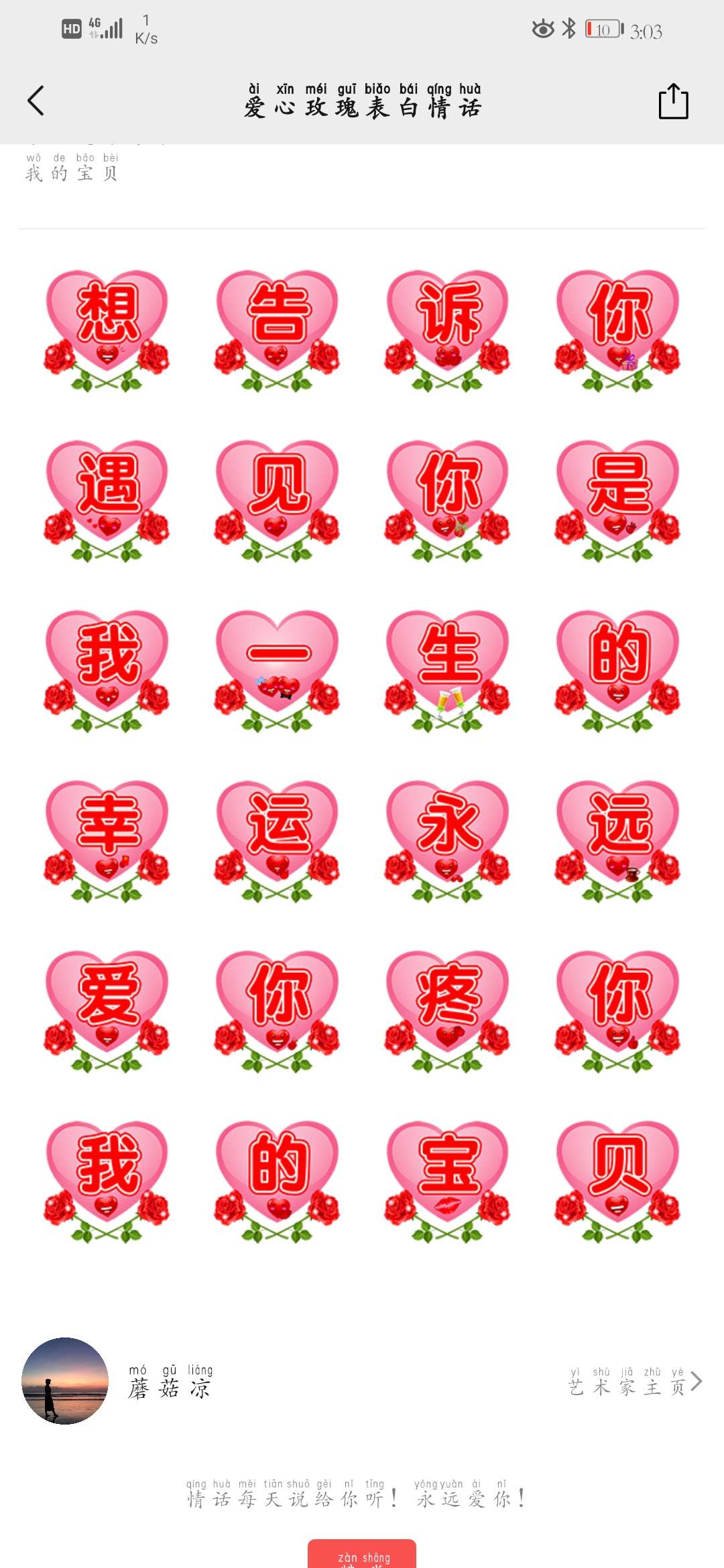Tap the 诉 rose heart sticker
This screenshot has height=1568, width=724.
pos(447,330)
